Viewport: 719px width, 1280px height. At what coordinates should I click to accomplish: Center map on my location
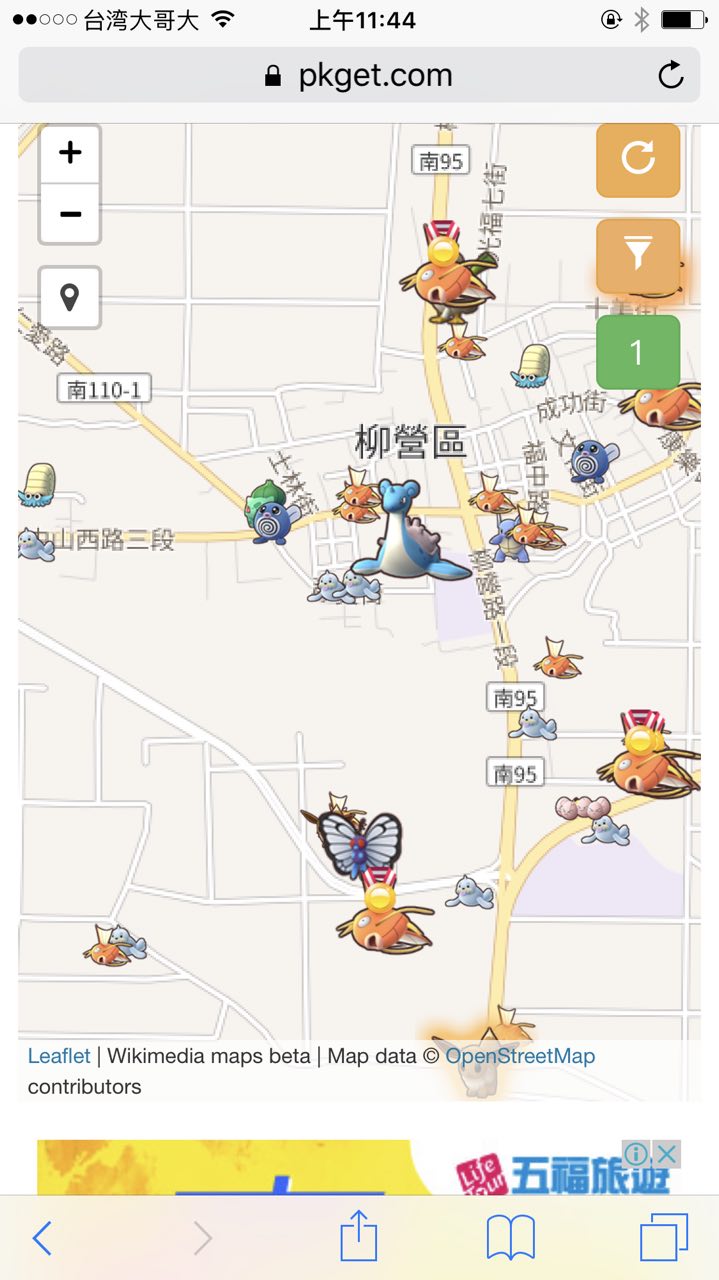70,297
